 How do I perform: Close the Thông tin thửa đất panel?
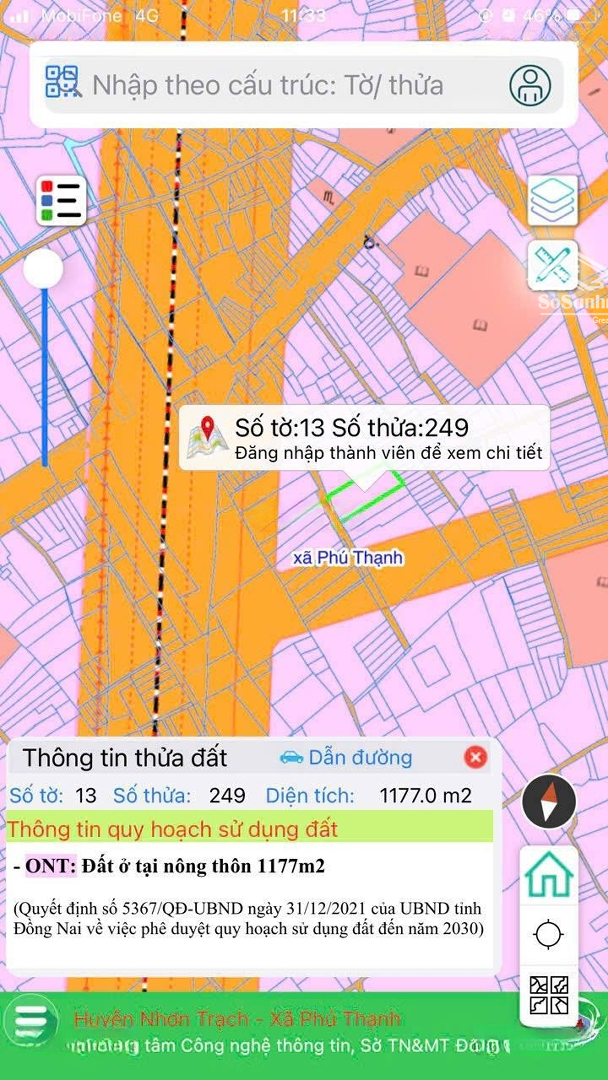coord(476,757)
